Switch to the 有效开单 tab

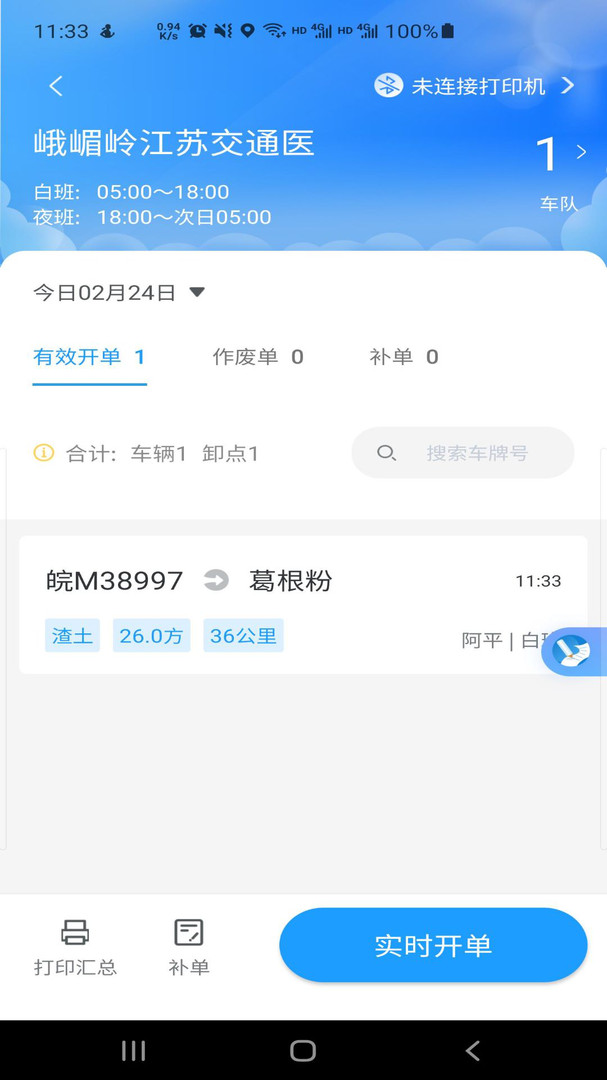89,357
